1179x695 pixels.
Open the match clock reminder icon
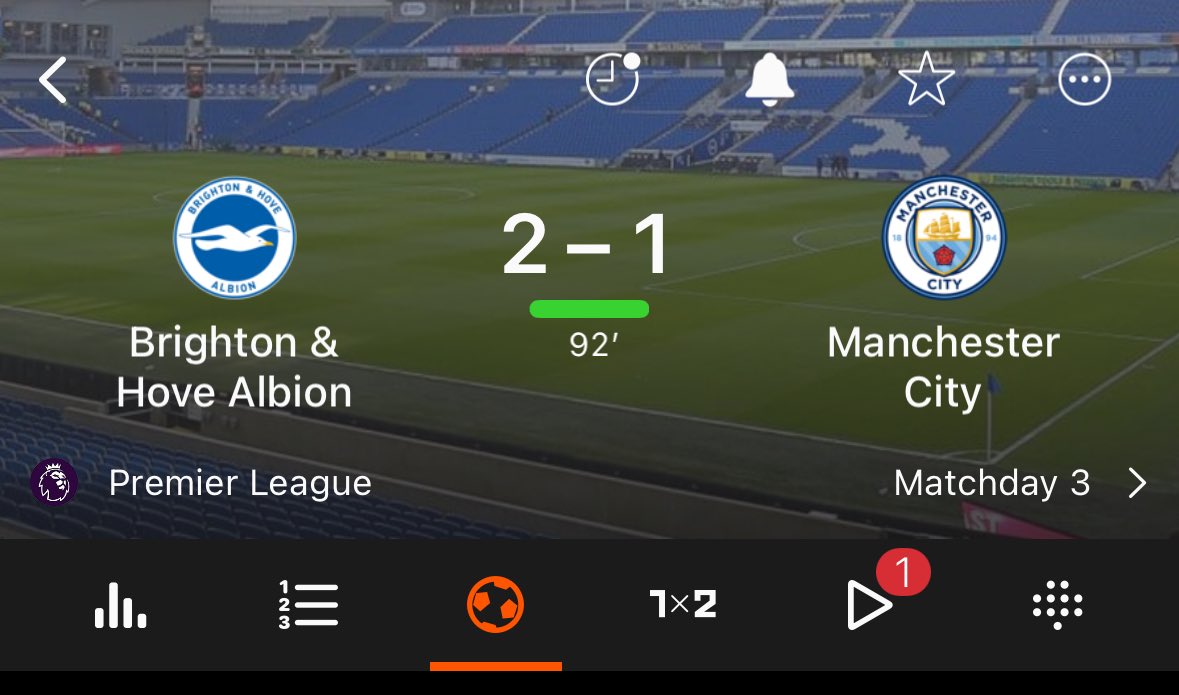pyautogui.click(x=612, y=80)
